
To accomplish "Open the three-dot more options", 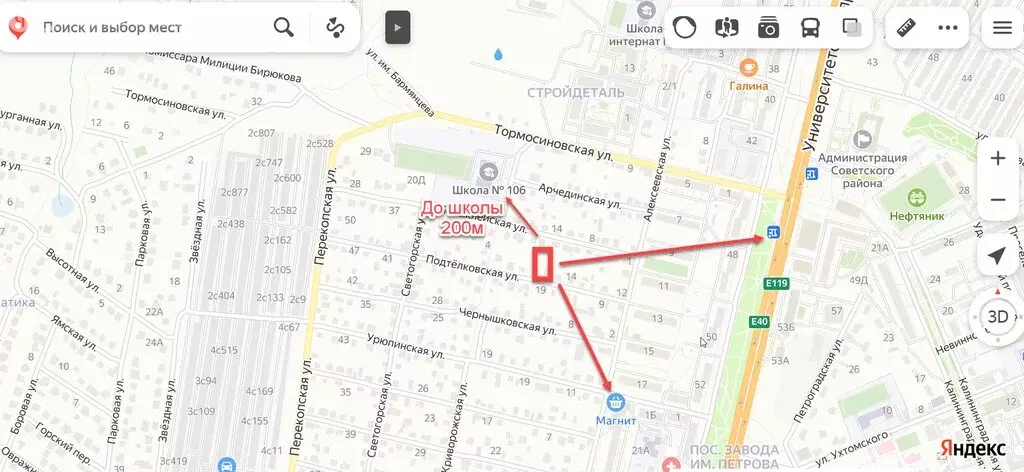I will (948, 28).
